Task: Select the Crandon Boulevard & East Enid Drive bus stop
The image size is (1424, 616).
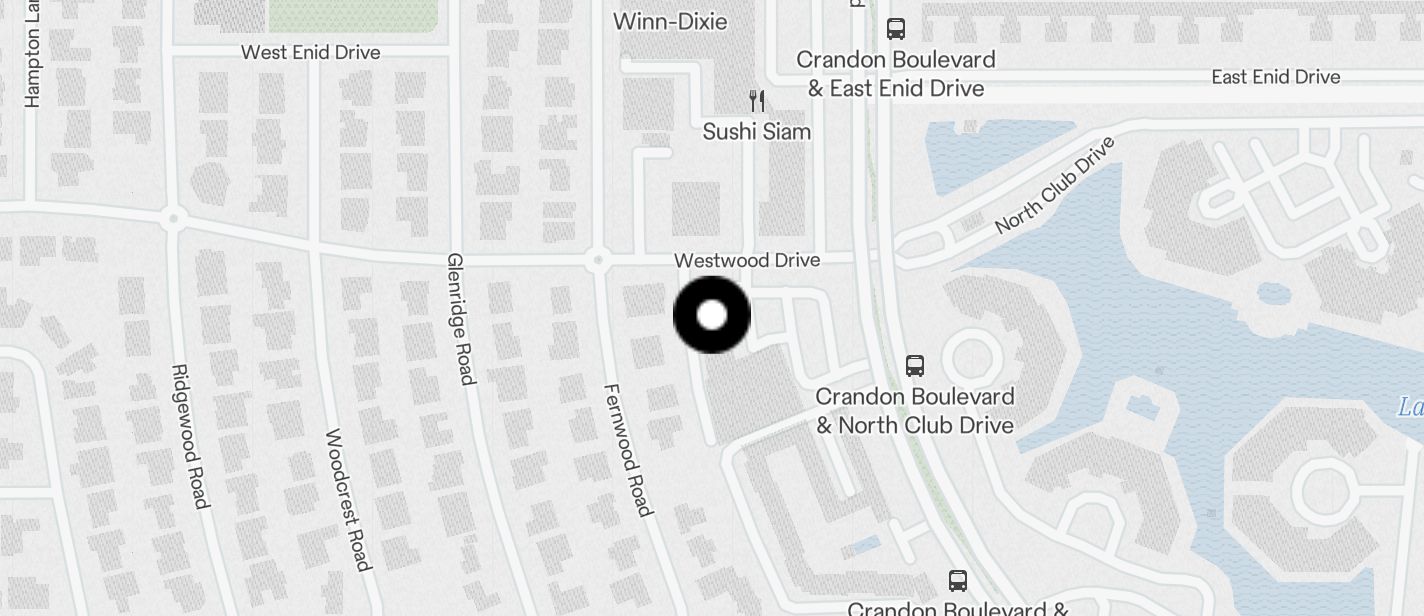Action: tap(896, 29)
